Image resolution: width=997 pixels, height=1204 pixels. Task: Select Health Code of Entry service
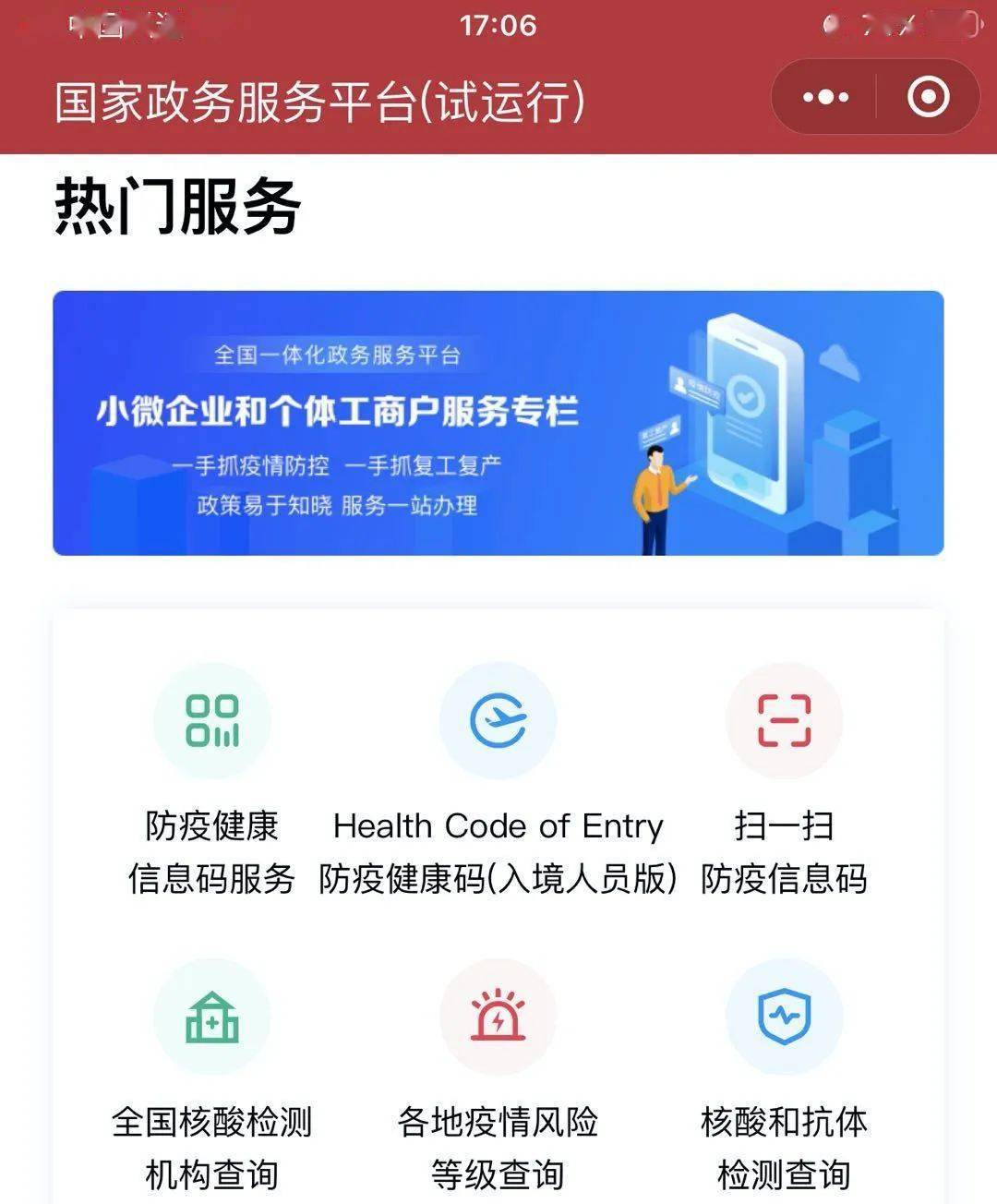click(x=498, y=722)
